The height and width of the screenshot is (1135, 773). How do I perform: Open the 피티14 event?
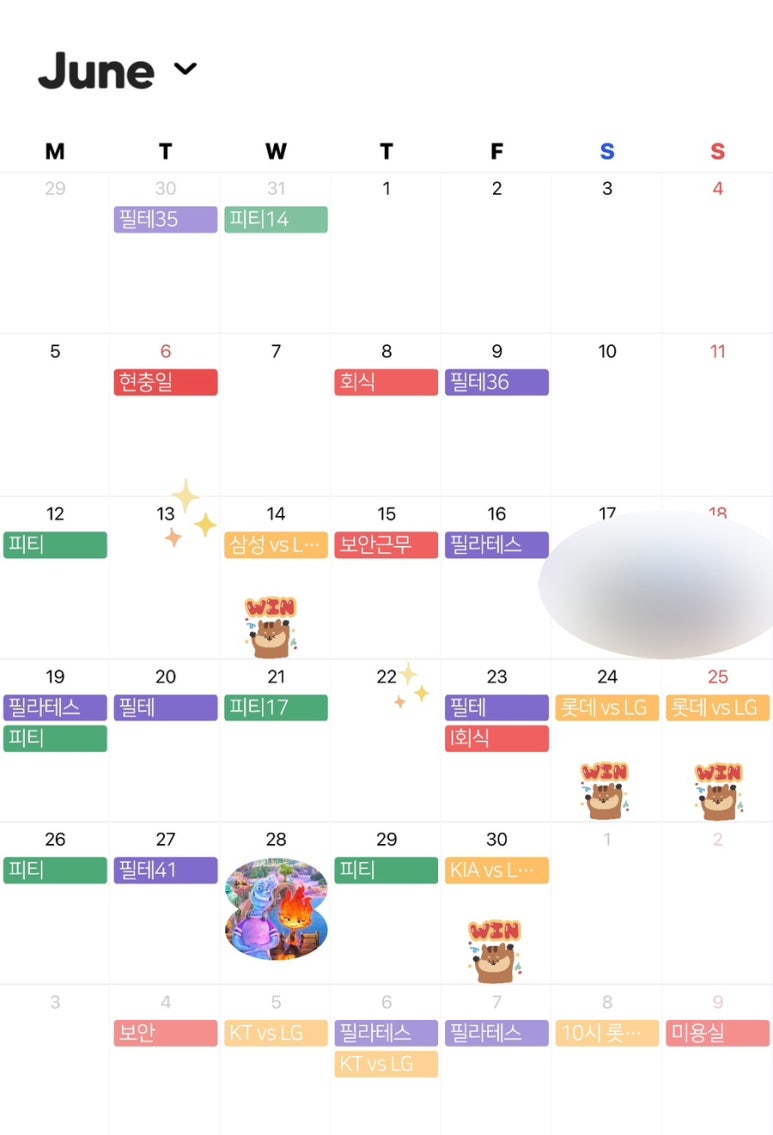pos(275,219)
